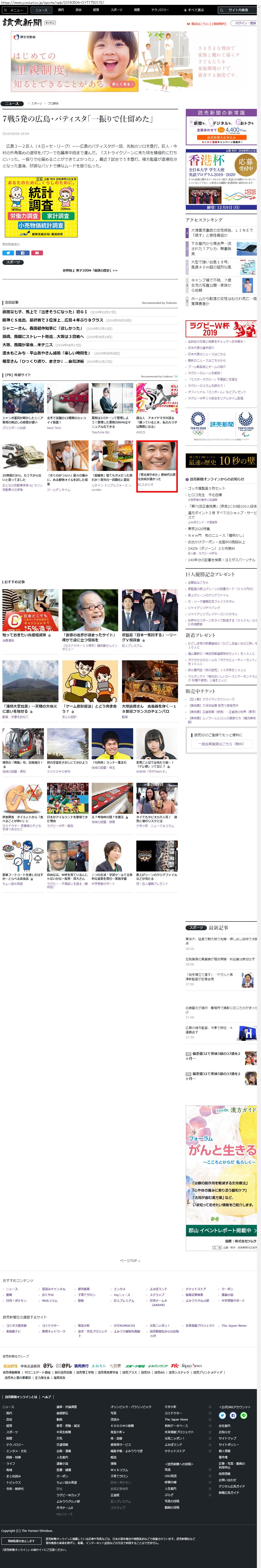Open the ラグビーW杯2019 banner
This screenshot has height=1568, width=261.
(221, 329)
